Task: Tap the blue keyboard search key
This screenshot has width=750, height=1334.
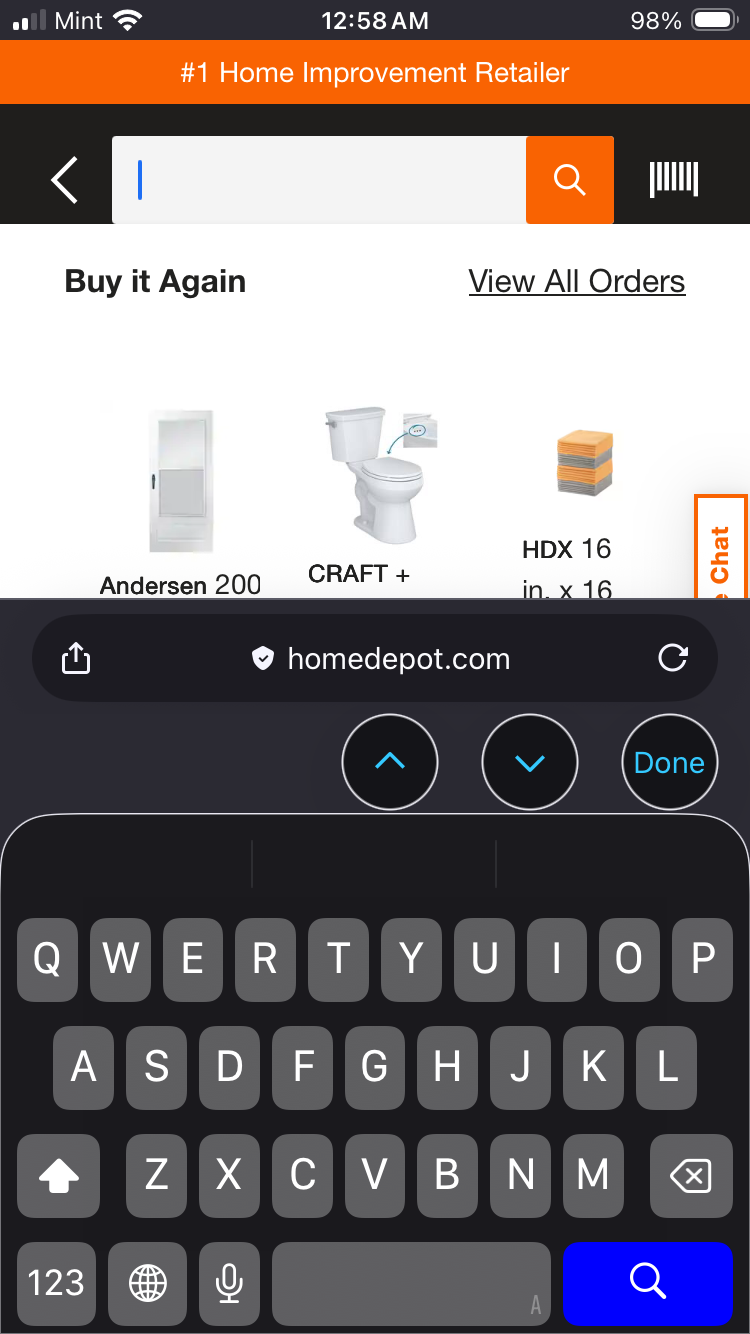Action: pos(647,1281)
